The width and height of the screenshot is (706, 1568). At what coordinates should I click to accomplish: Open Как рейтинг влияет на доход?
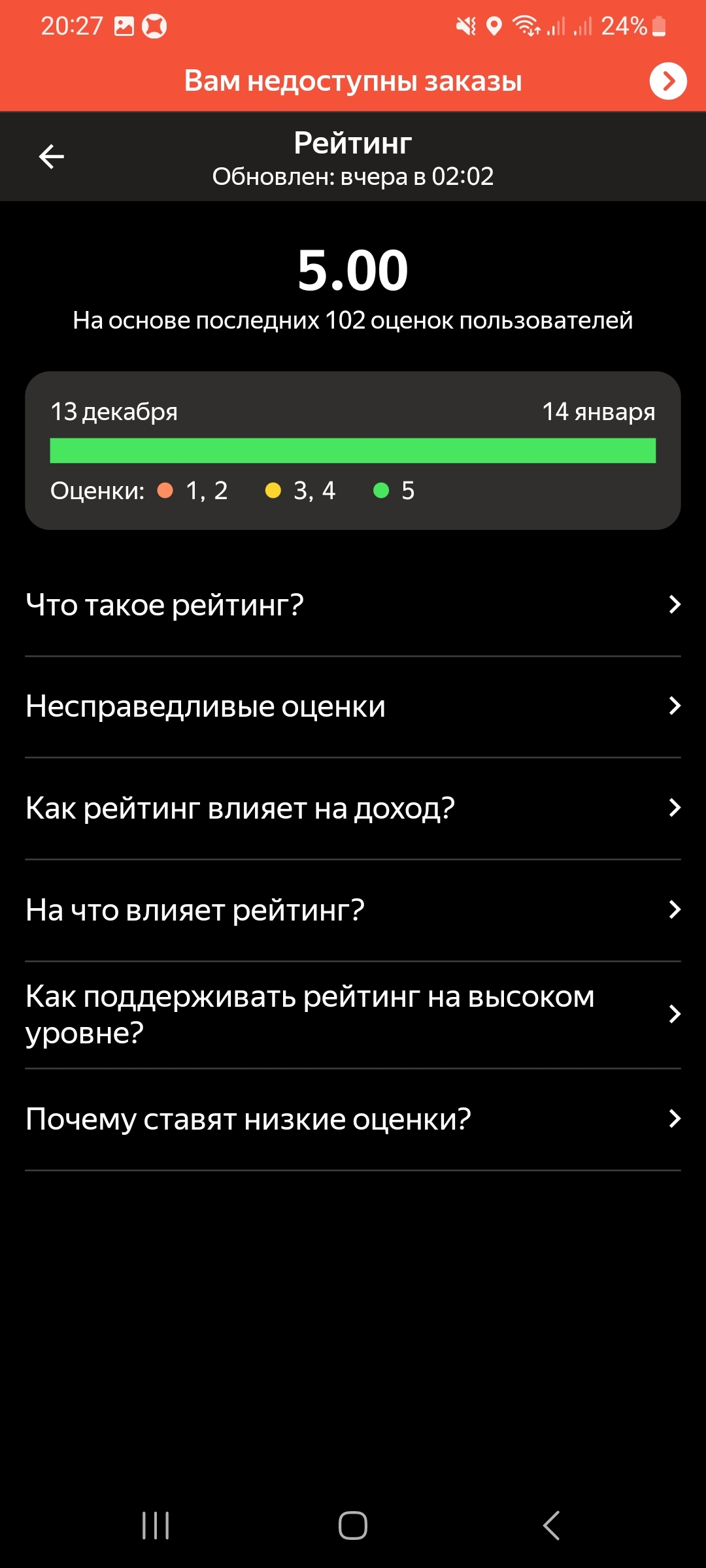[x=353, y=808]
